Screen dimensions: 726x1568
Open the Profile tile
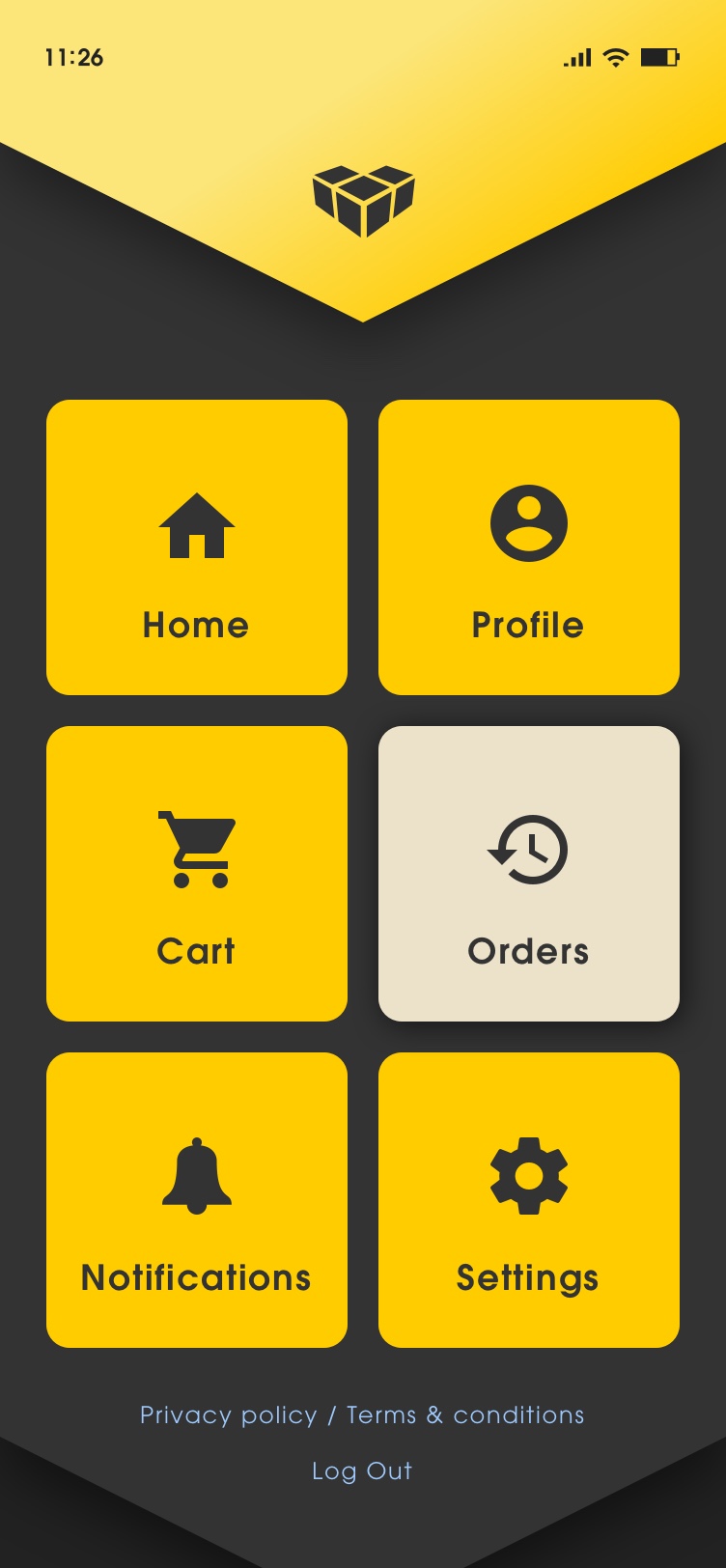tap(529, 547)
